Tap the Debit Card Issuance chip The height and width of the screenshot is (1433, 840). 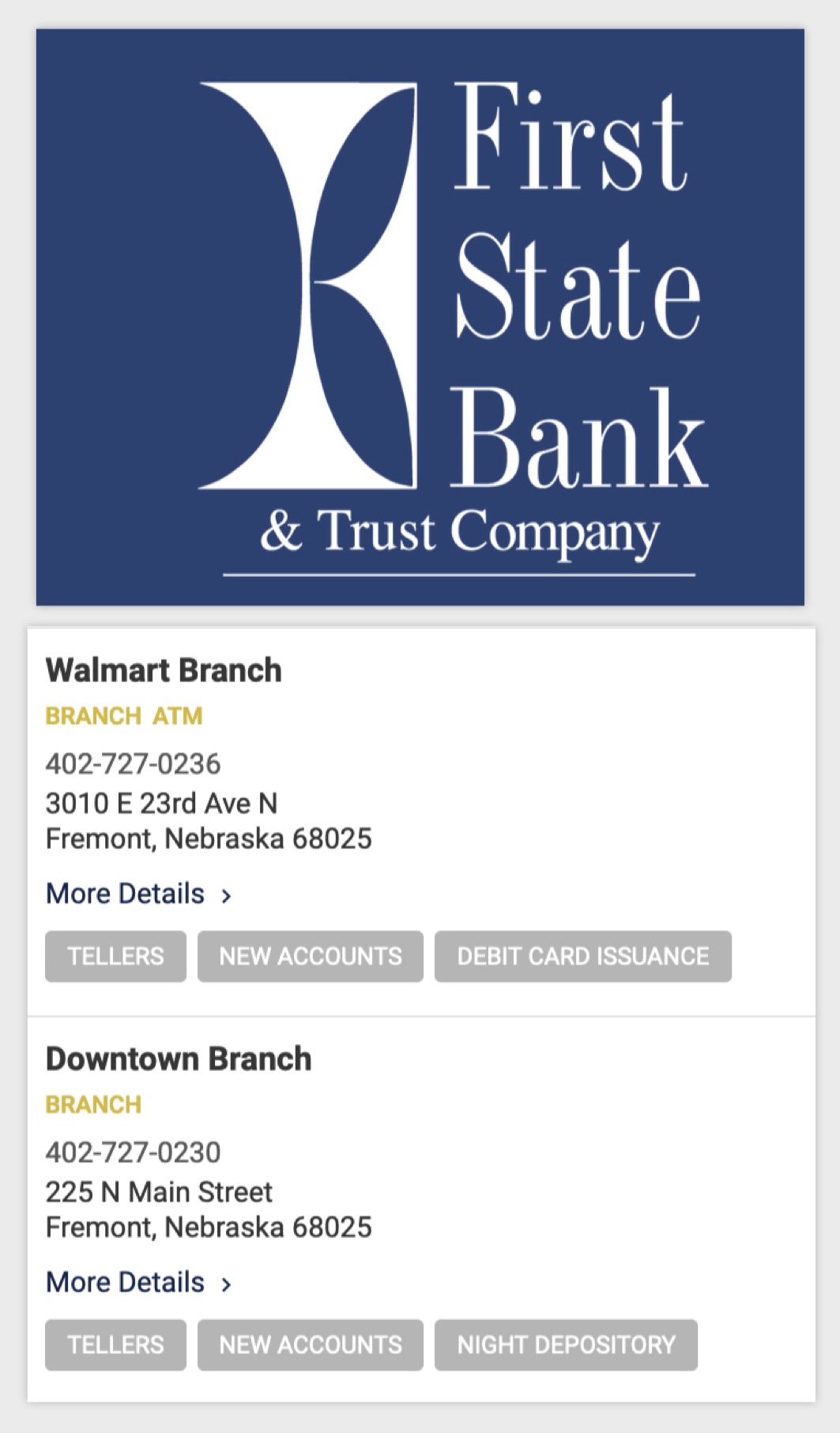tap(583, 956)
